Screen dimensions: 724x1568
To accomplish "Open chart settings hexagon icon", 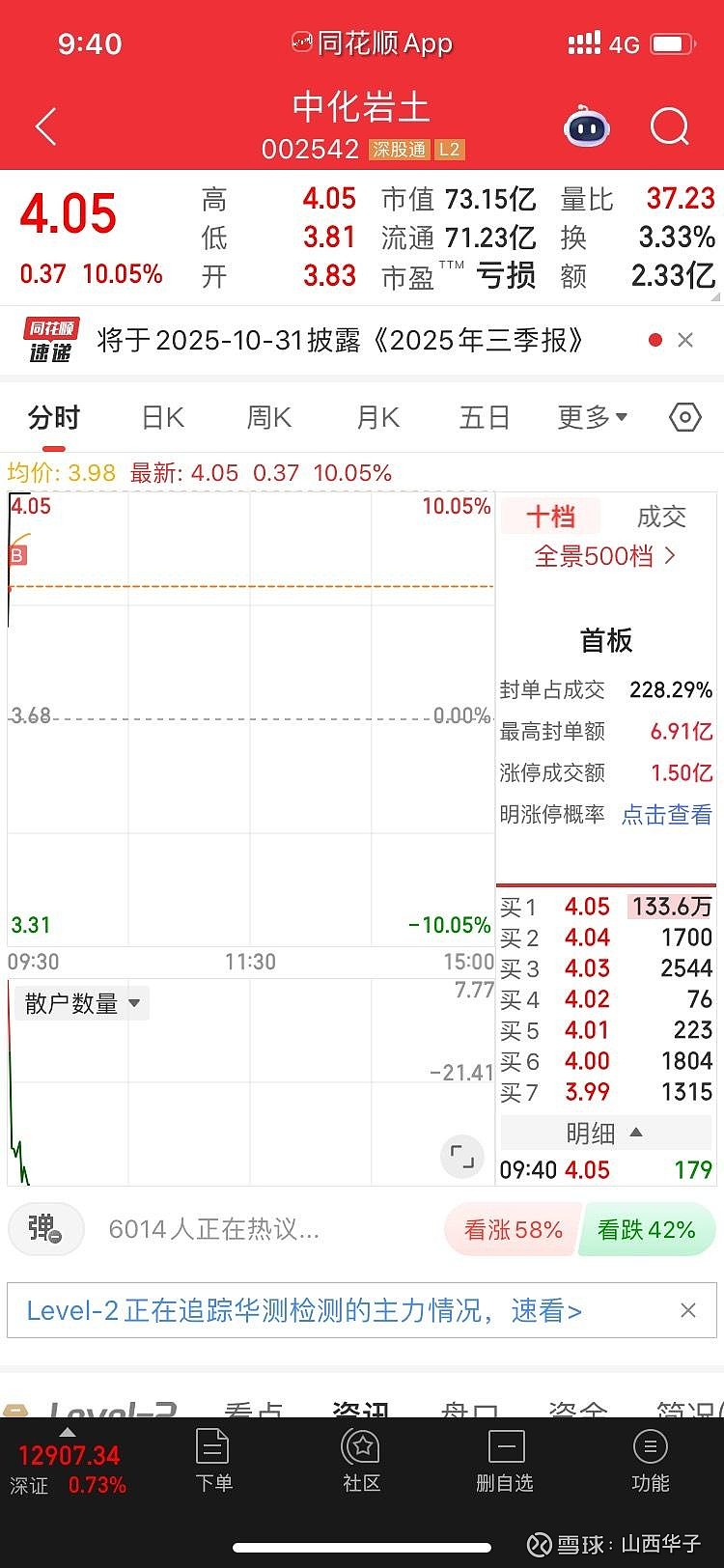I will (x=684, y=417).
